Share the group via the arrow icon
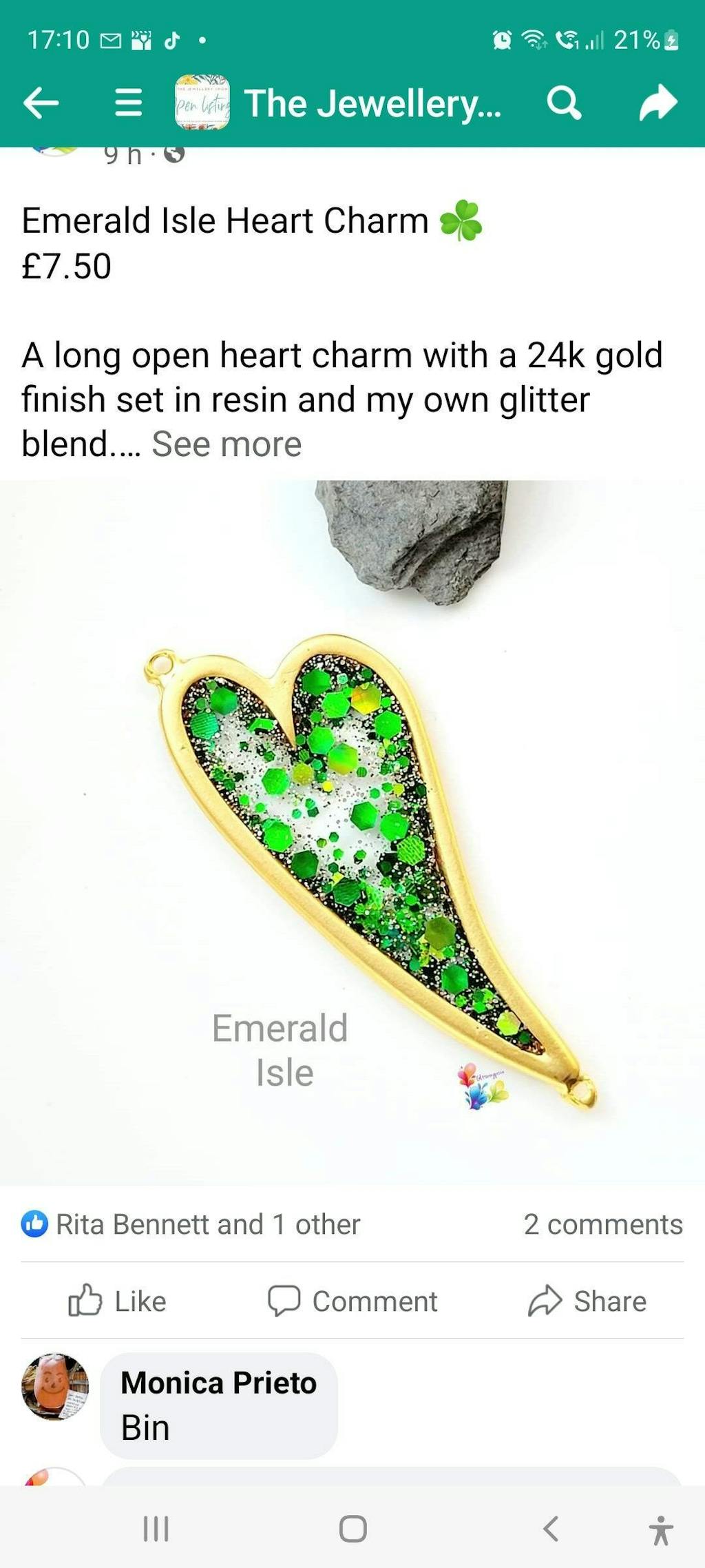The height and width of the screenshot is (1568, 705). click(658, 104)
